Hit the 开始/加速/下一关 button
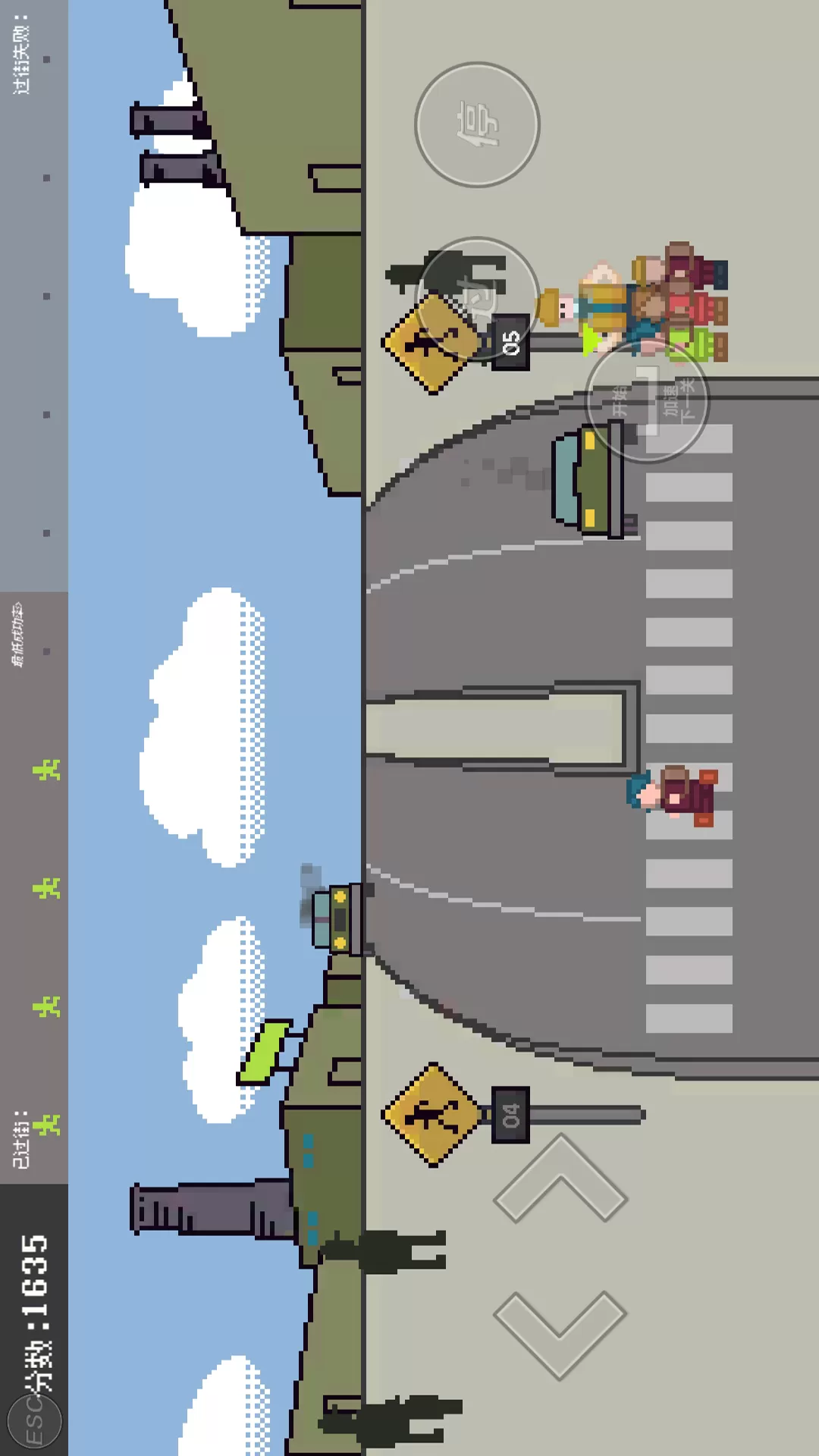Image resolution: width=819 pixels, height=1456 pixels. [648, 400]
